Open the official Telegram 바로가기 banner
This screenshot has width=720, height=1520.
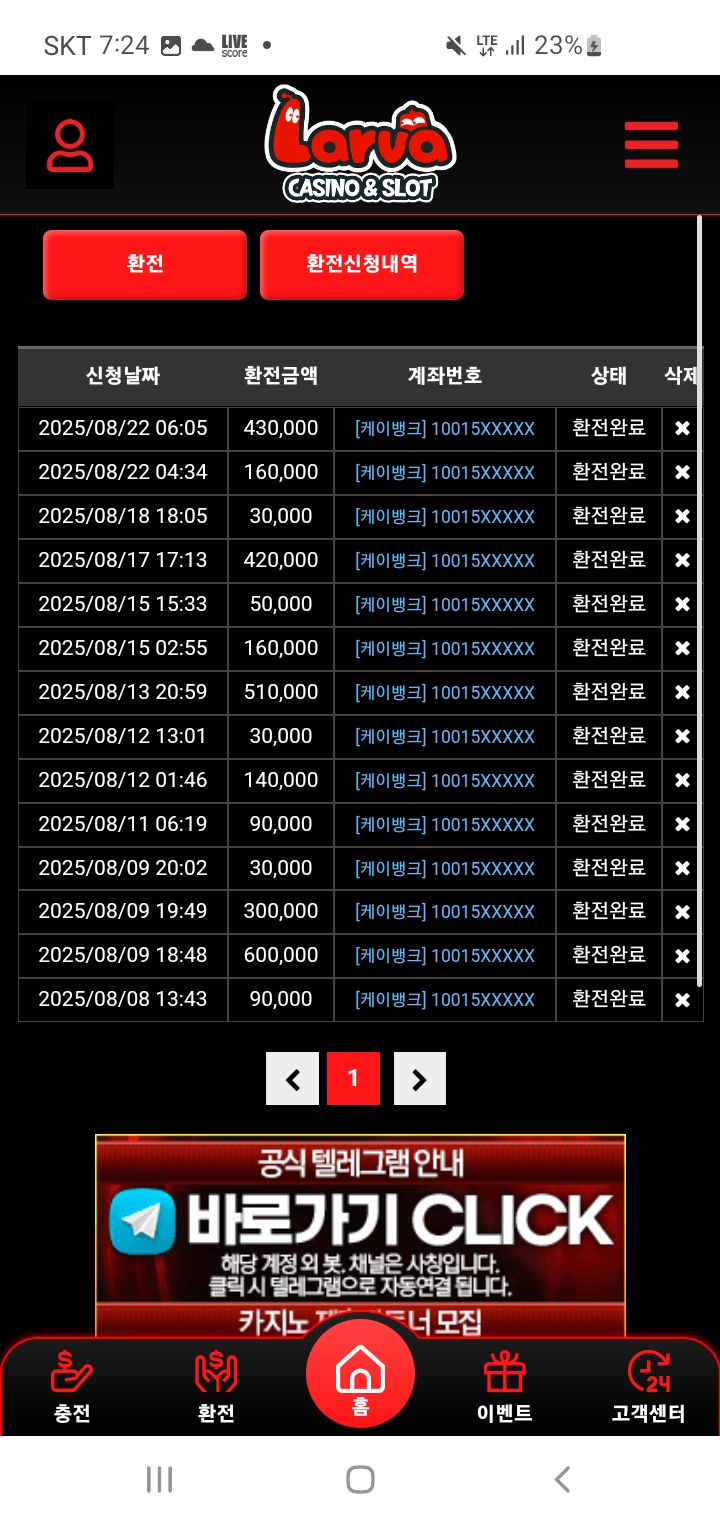[x=360, y=1220]
